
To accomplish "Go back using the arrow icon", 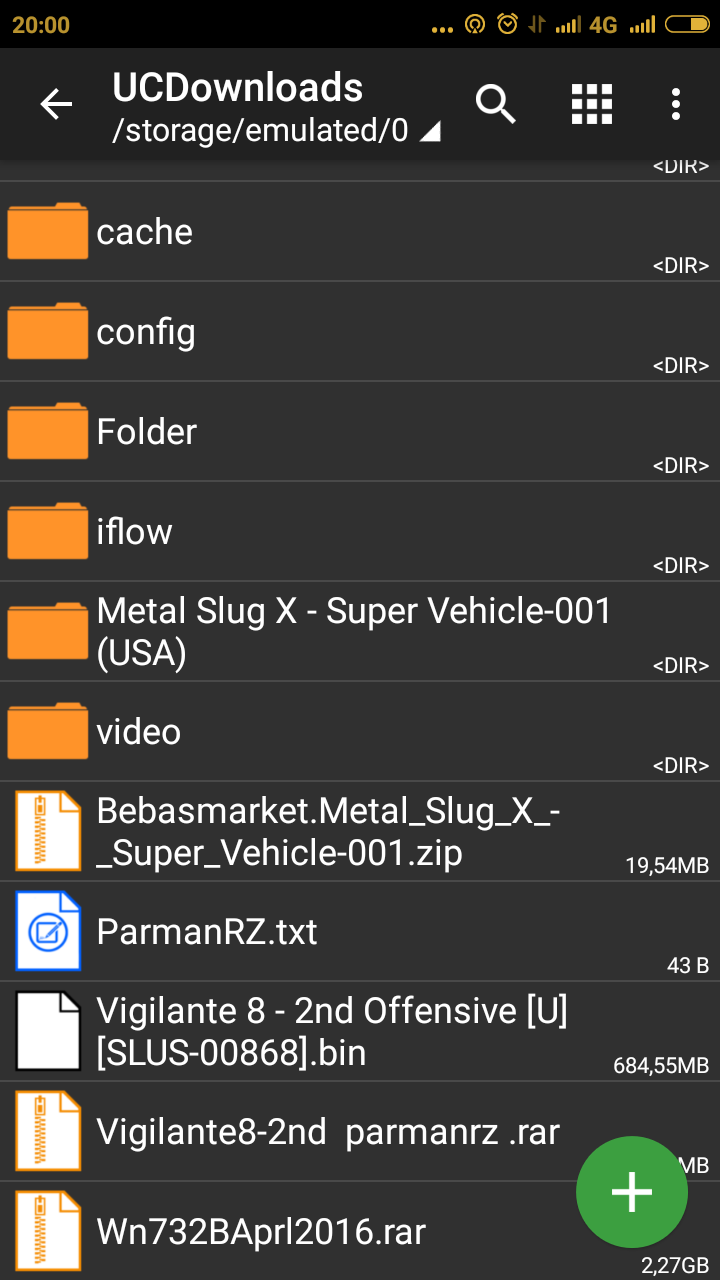I will point(56,104).
